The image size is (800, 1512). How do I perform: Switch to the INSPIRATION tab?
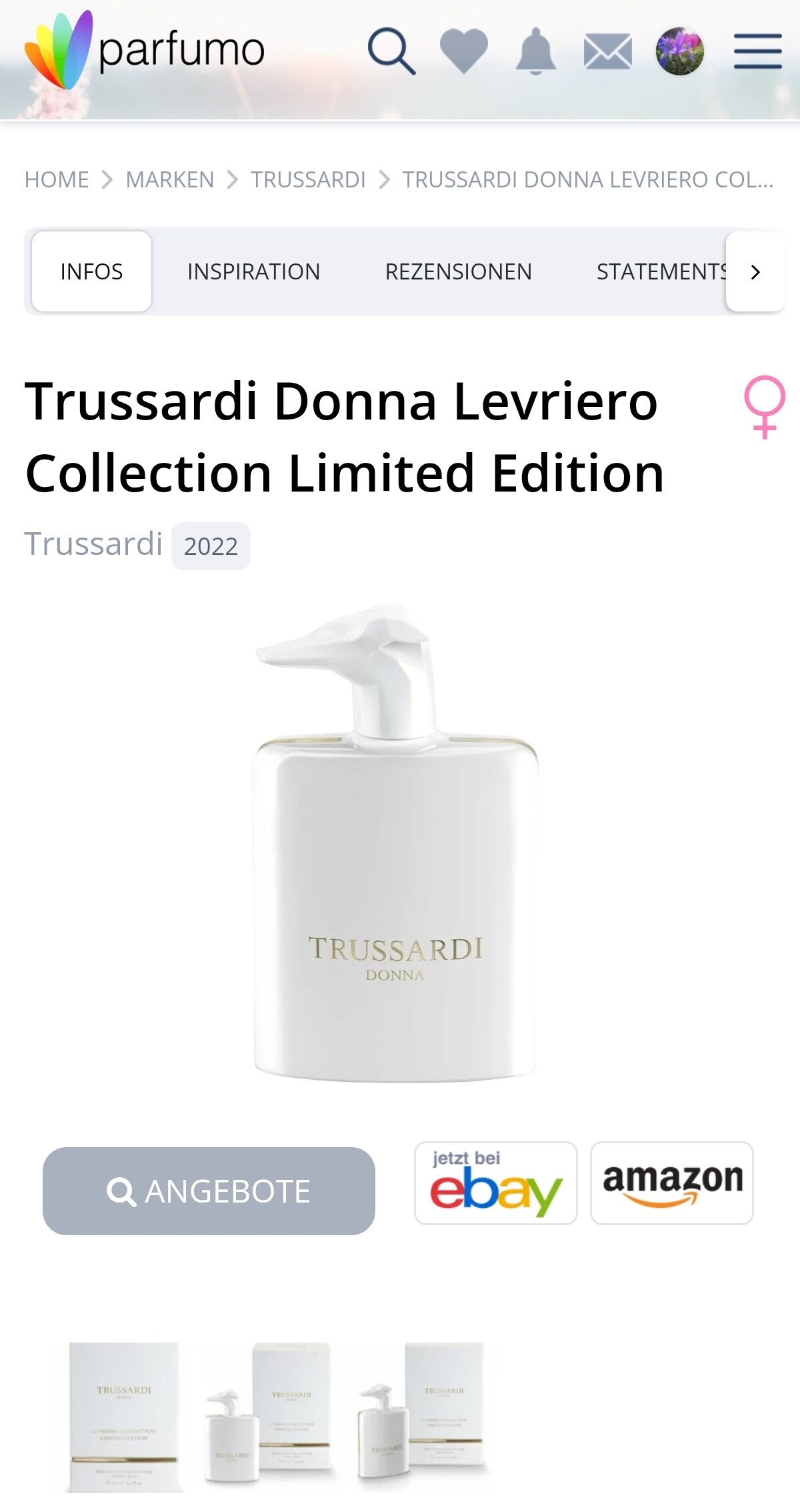pos(254,271)
